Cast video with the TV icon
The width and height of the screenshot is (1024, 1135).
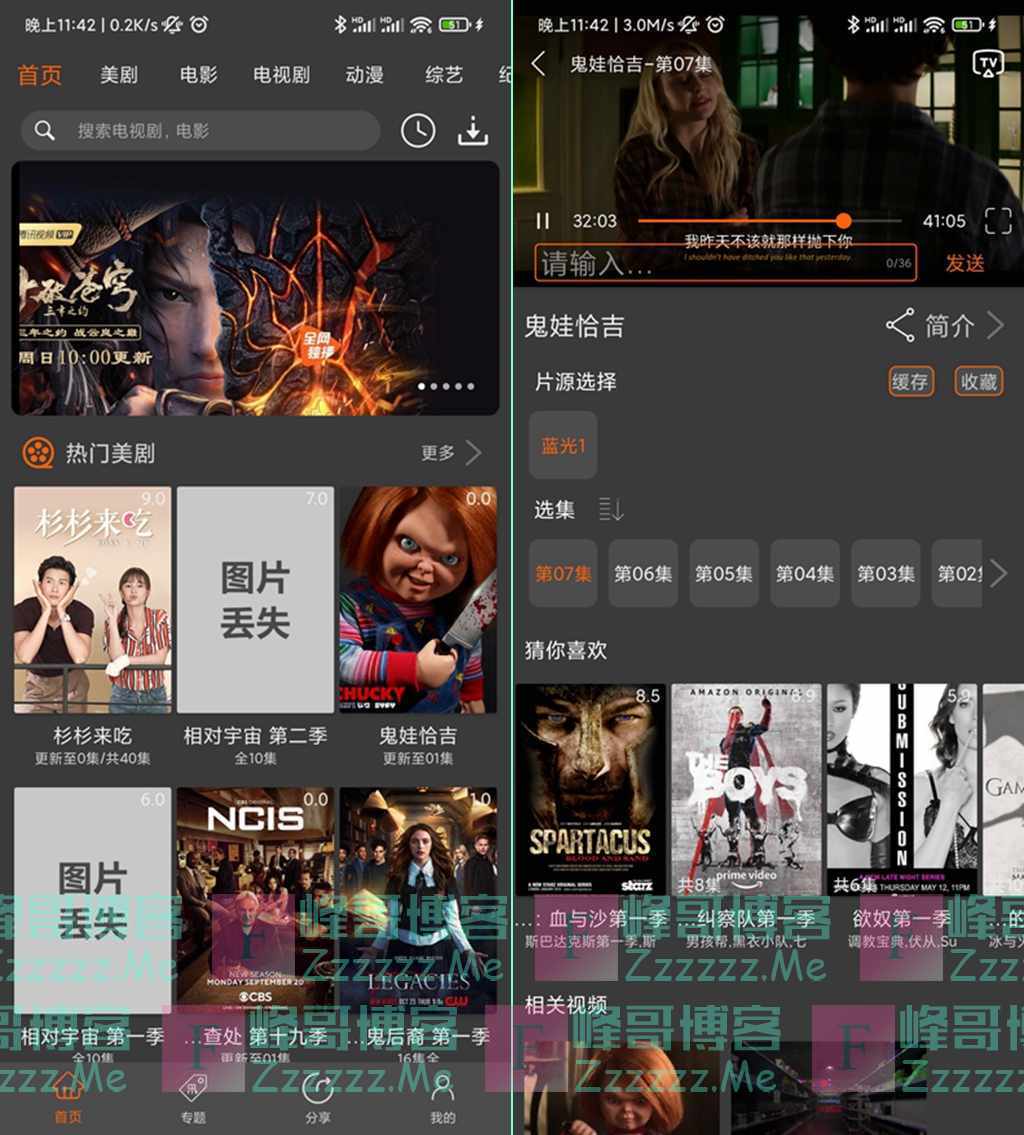[988, 64]
